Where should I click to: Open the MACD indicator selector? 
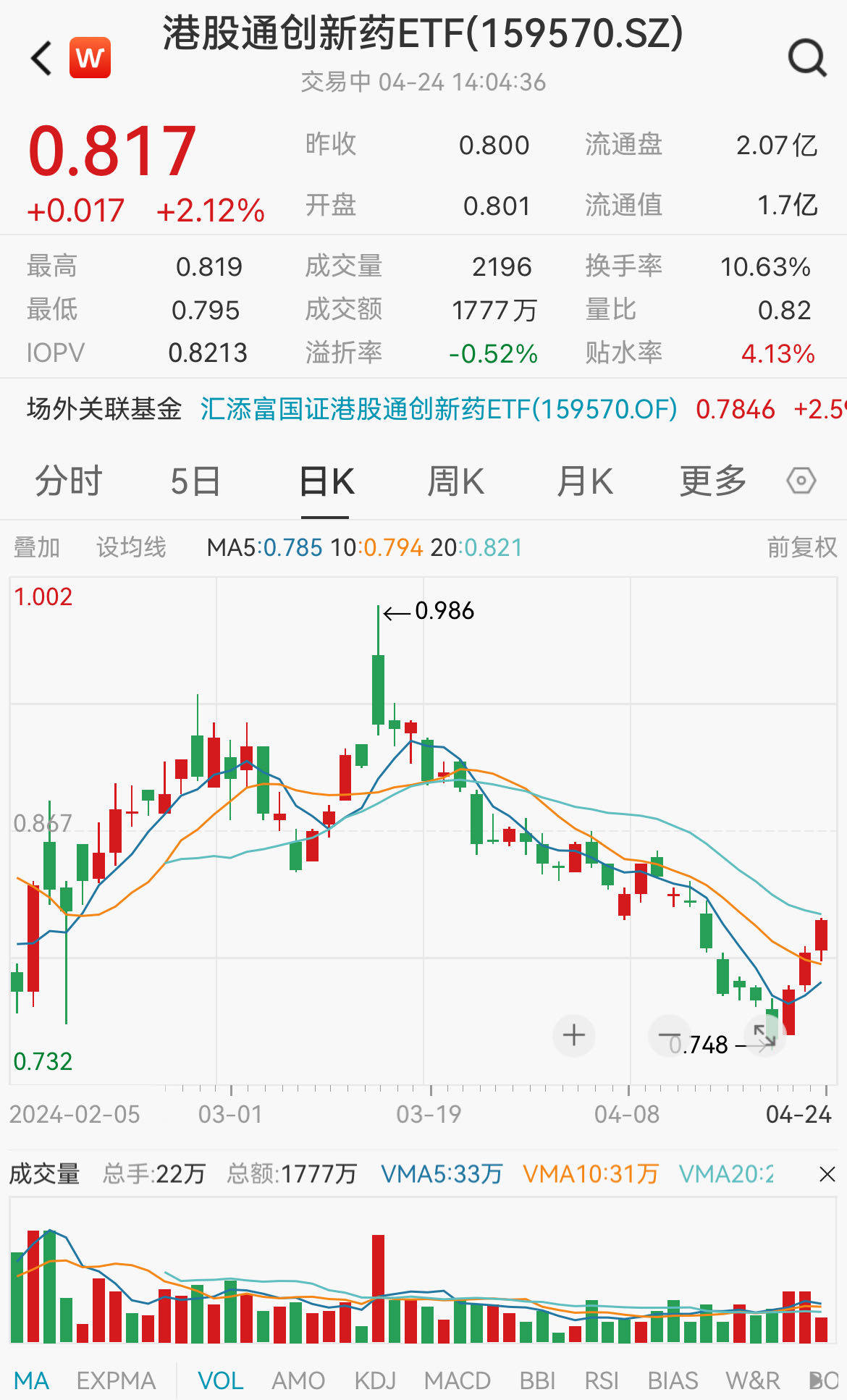[458, 1380]
